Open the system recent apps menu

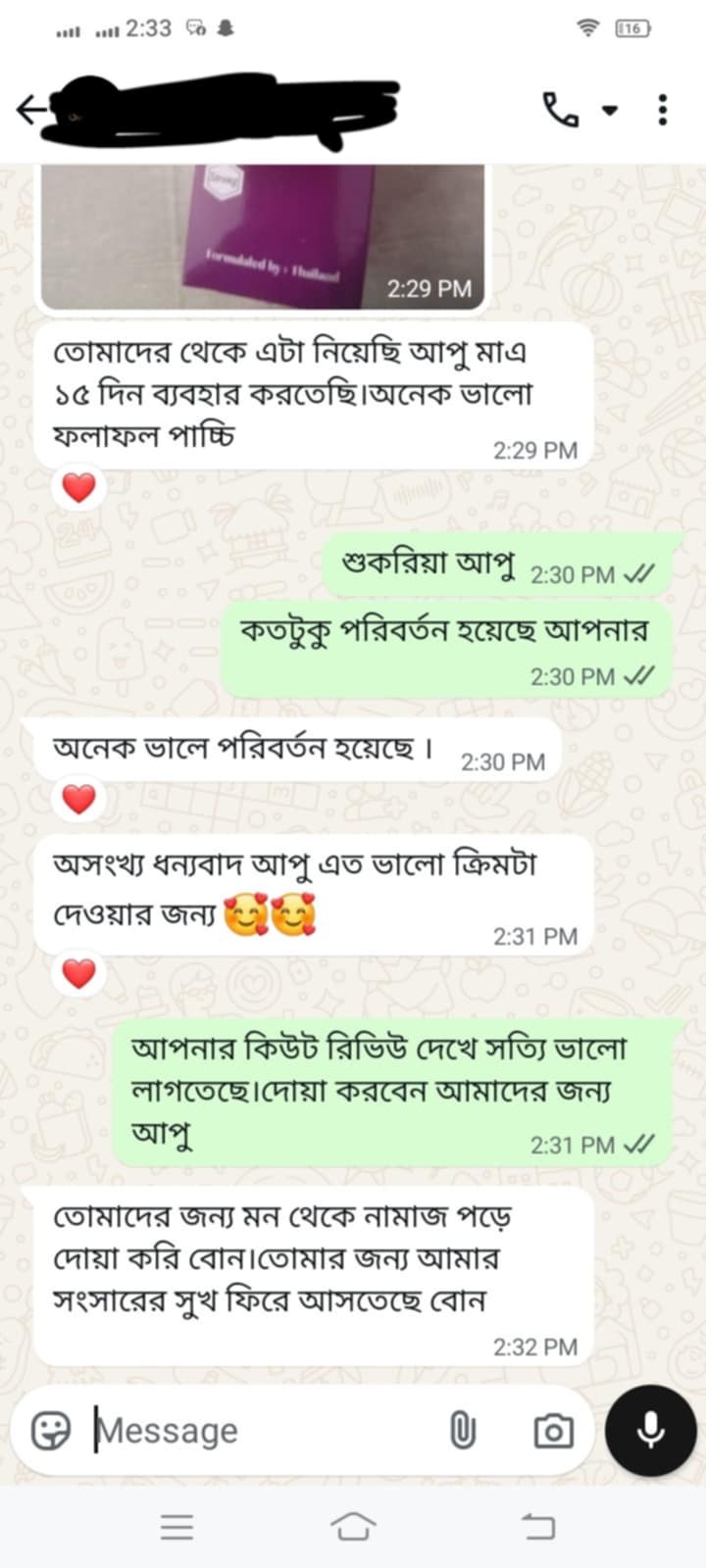click(x=177, y=1526)
